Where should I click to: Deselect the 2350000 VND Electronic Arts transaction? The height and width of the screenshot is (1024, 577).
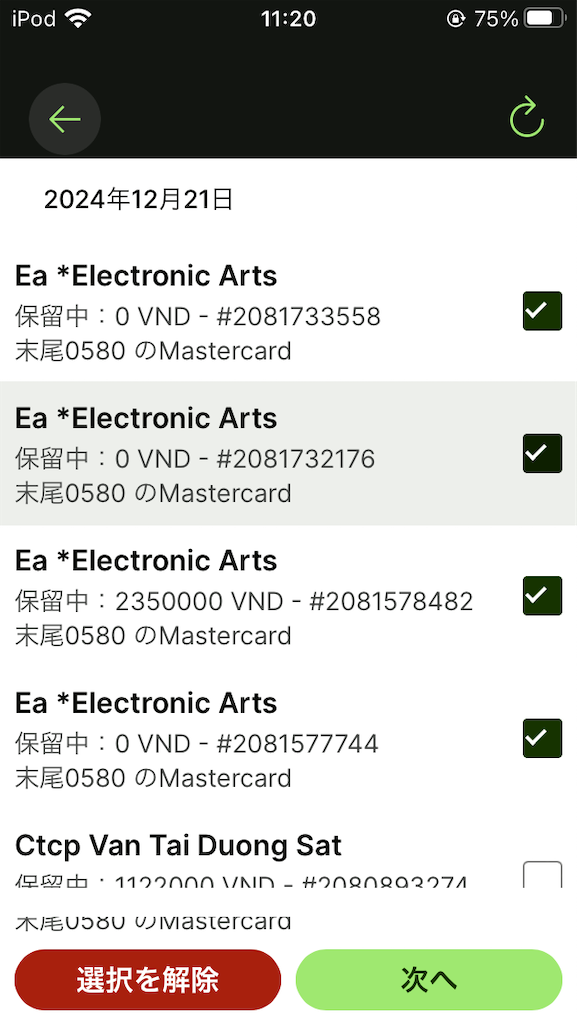(x=542, y=596)
